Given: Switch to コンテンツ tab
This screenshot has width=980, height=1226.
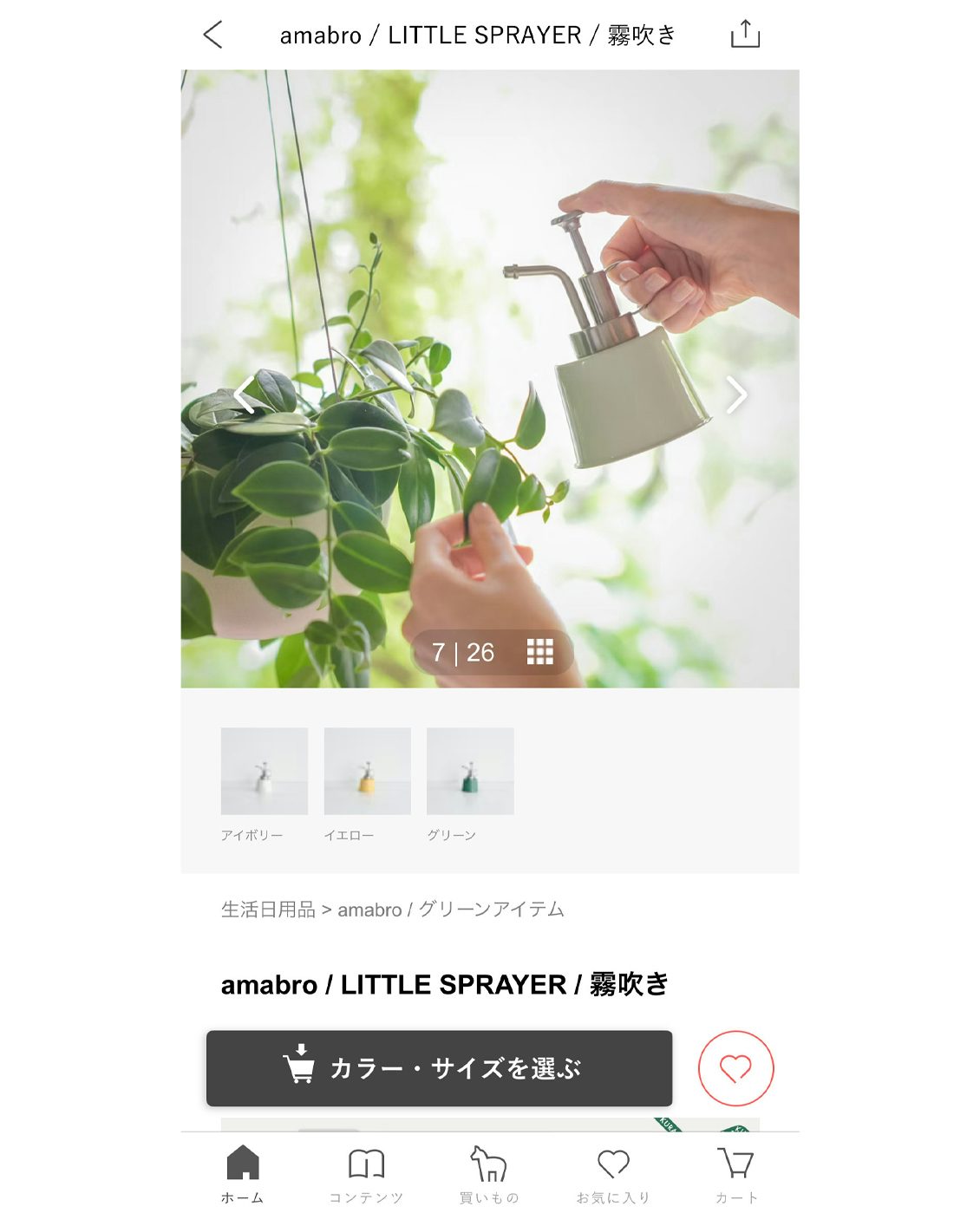Looking at the screenshot, I should click(x=366, y=1174).
